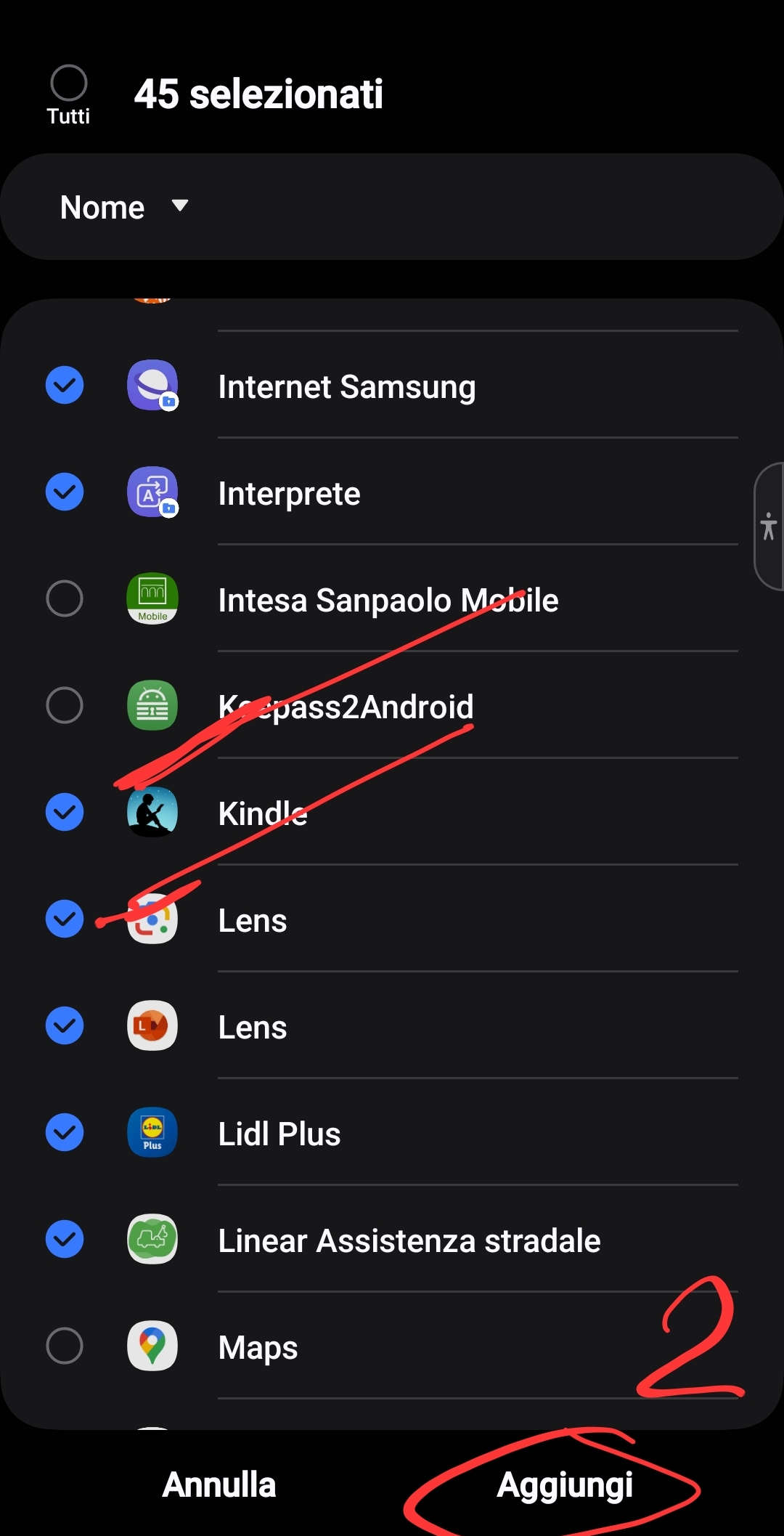Open the Nome sort dropdown
784x1536 pixels.
(x=124, y=207)
